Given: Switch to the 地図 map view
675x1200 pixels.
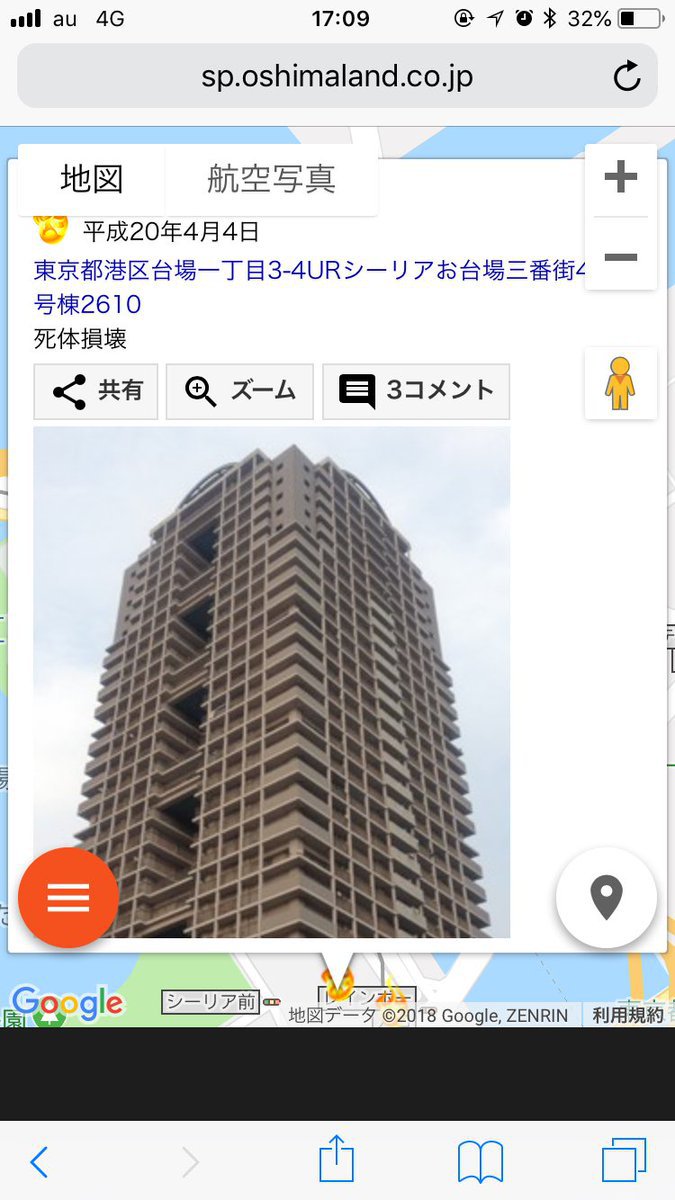Looking at the screenshot, I should tap(91, 180).
